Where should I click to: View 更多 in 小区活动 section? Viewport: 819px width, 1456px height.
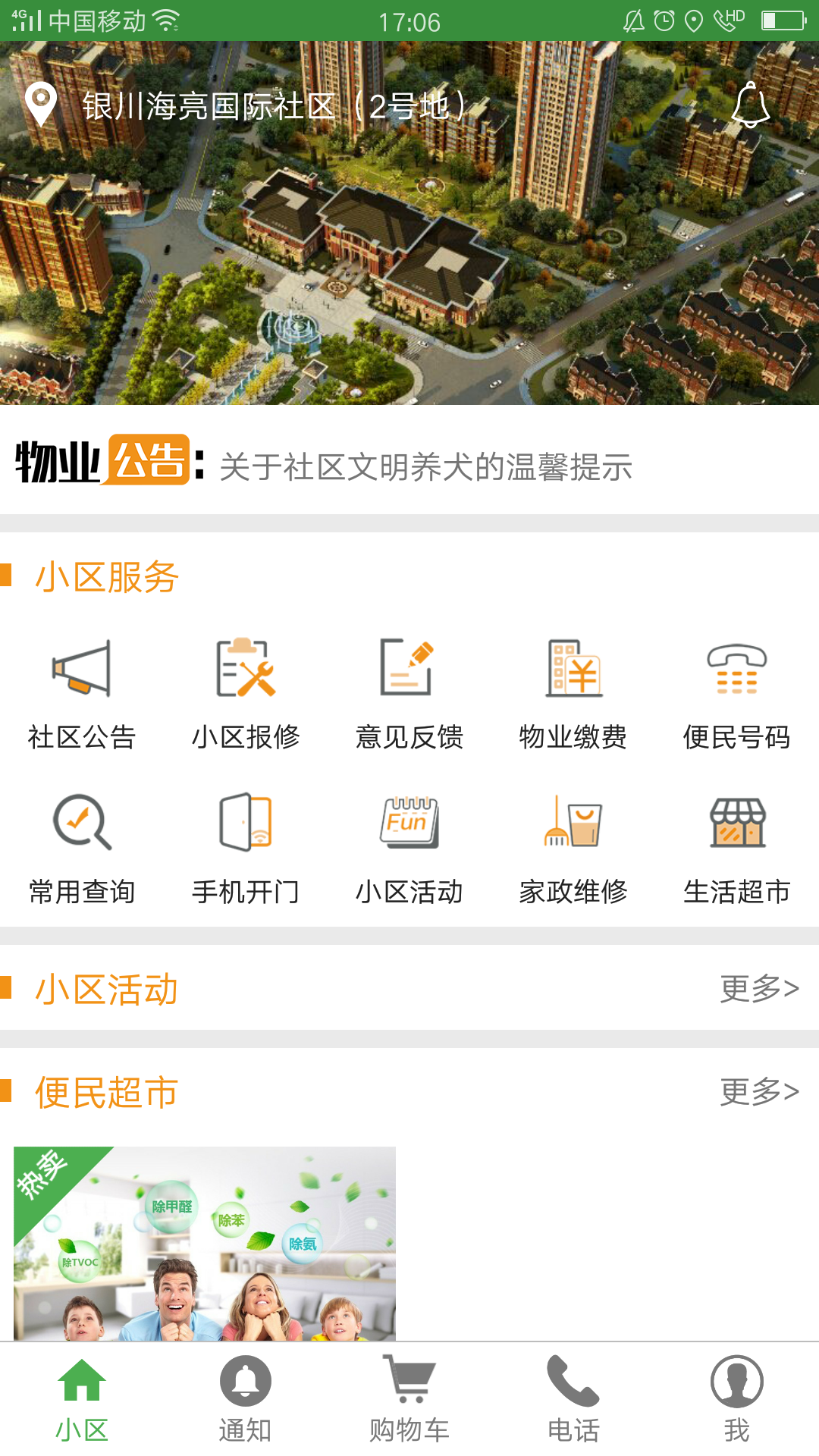tap(759, 989)
